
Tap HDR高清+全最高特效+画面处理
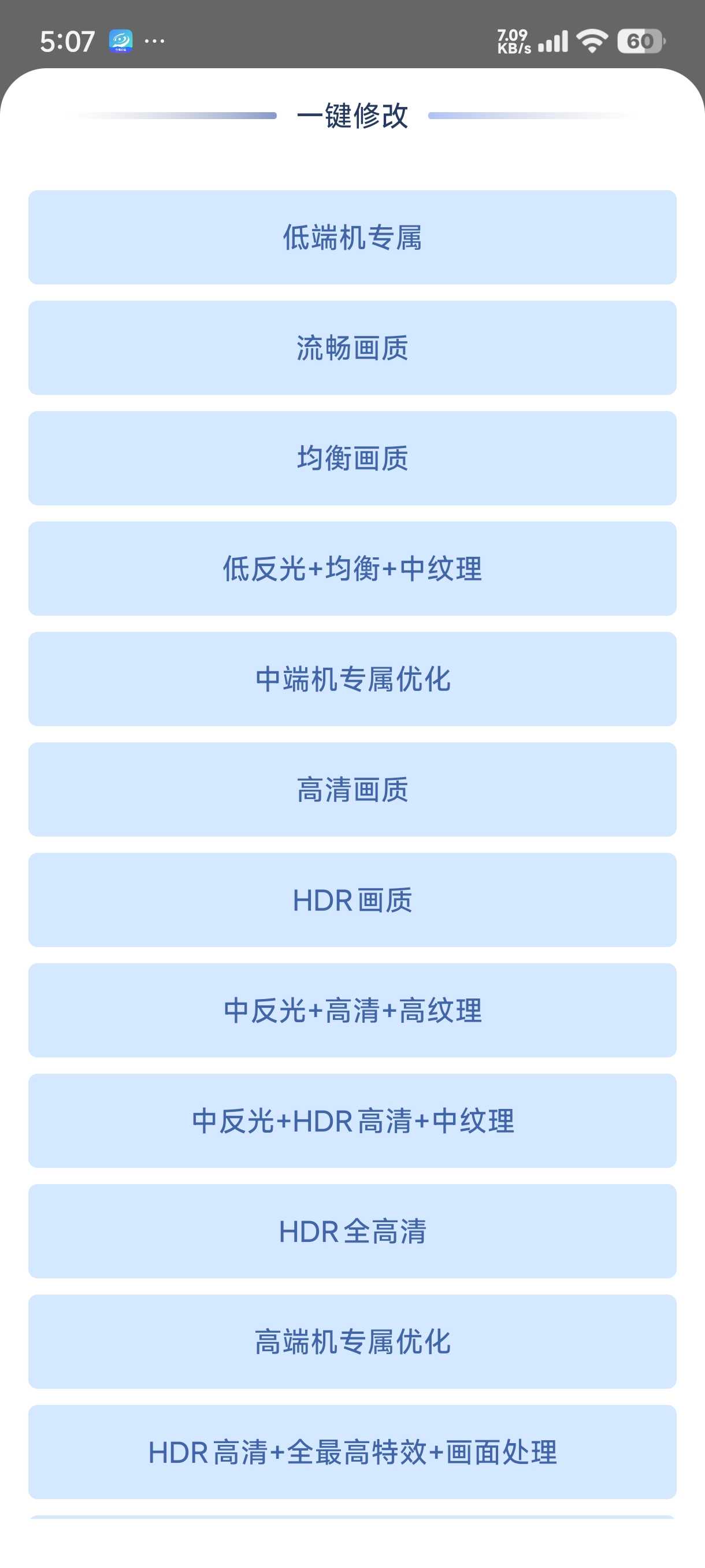click(x=352, y=1452)
